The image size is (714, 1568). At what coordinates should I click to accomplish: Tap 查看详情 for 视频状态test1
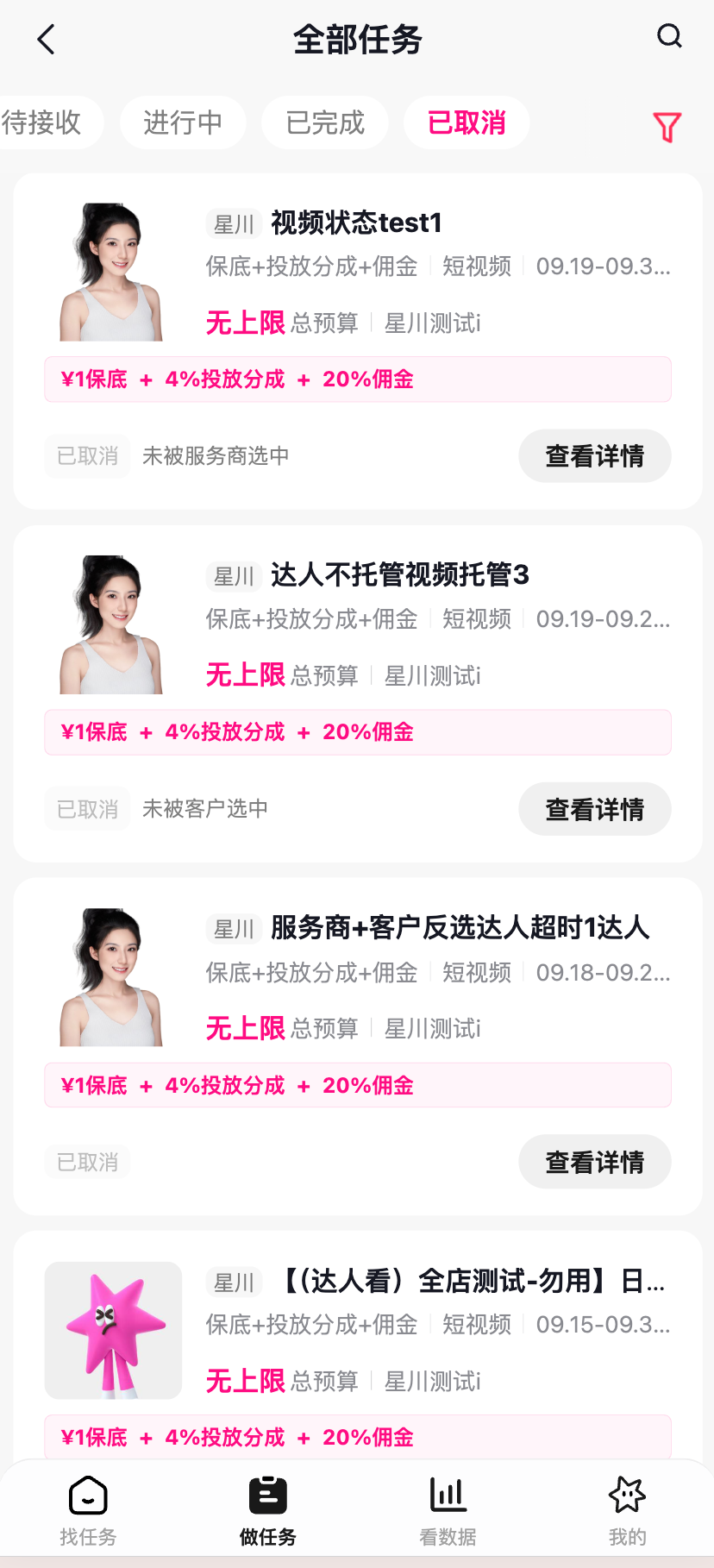tap(594, 455)
